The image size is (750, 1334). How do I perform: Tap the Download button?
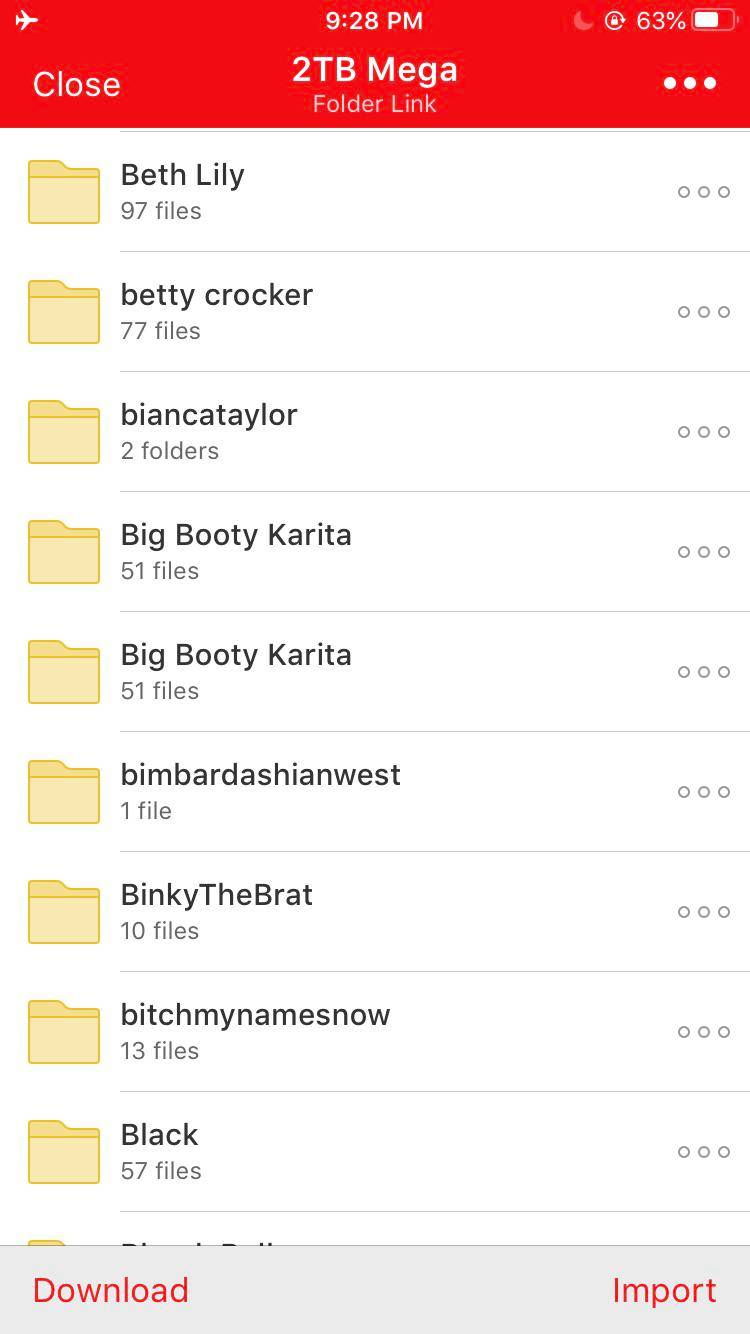coord(110,1290)
